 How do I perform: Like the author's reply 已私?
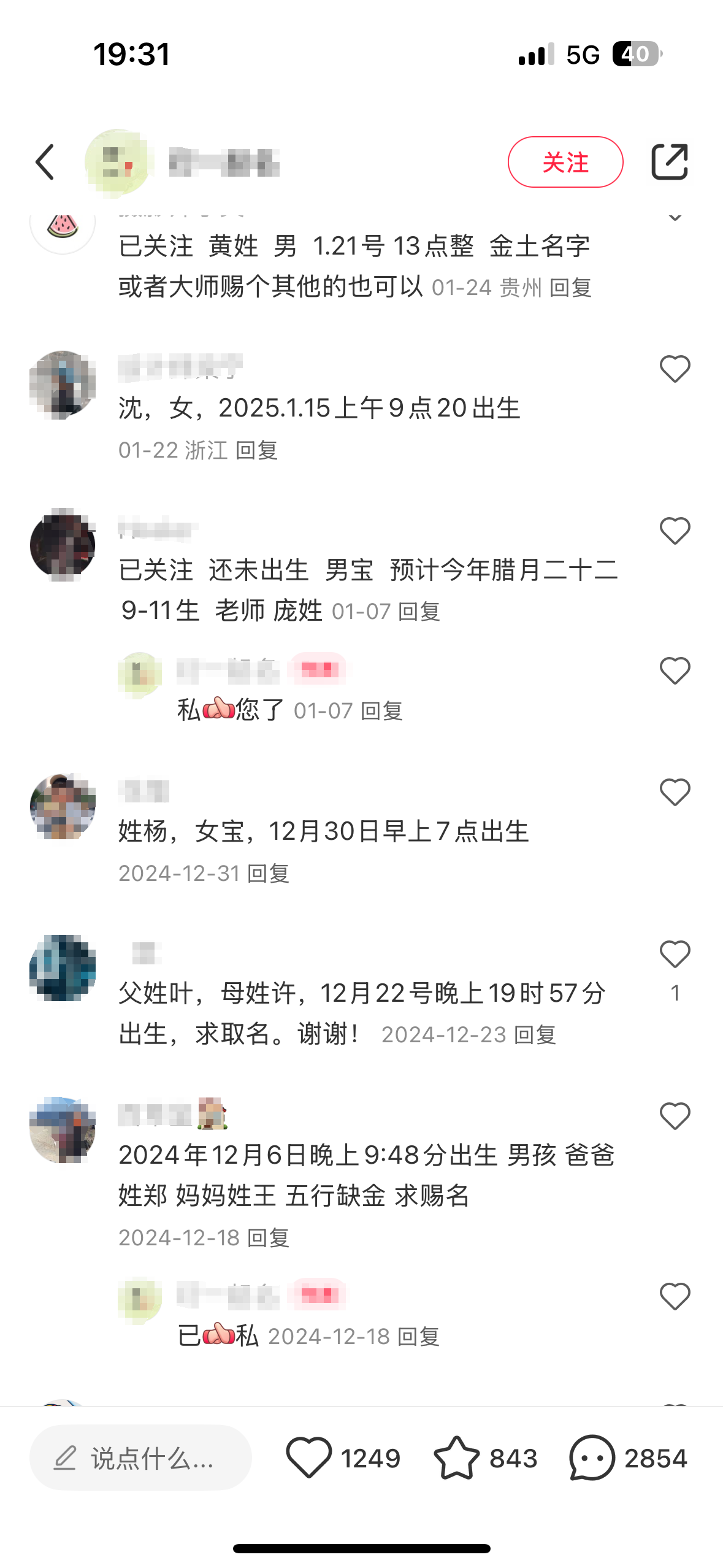[675, 1297]
